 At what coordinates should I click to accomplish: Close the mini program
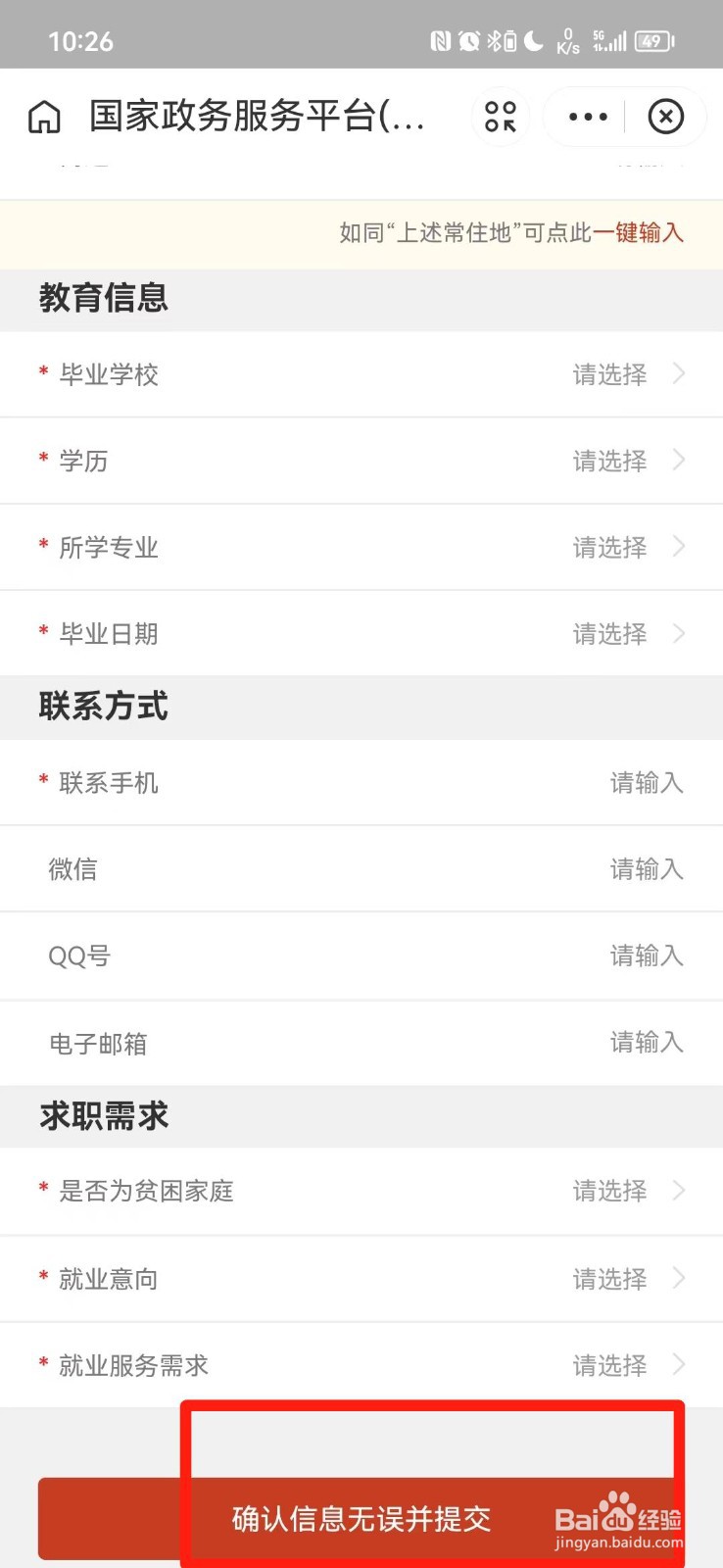point(666,117)
